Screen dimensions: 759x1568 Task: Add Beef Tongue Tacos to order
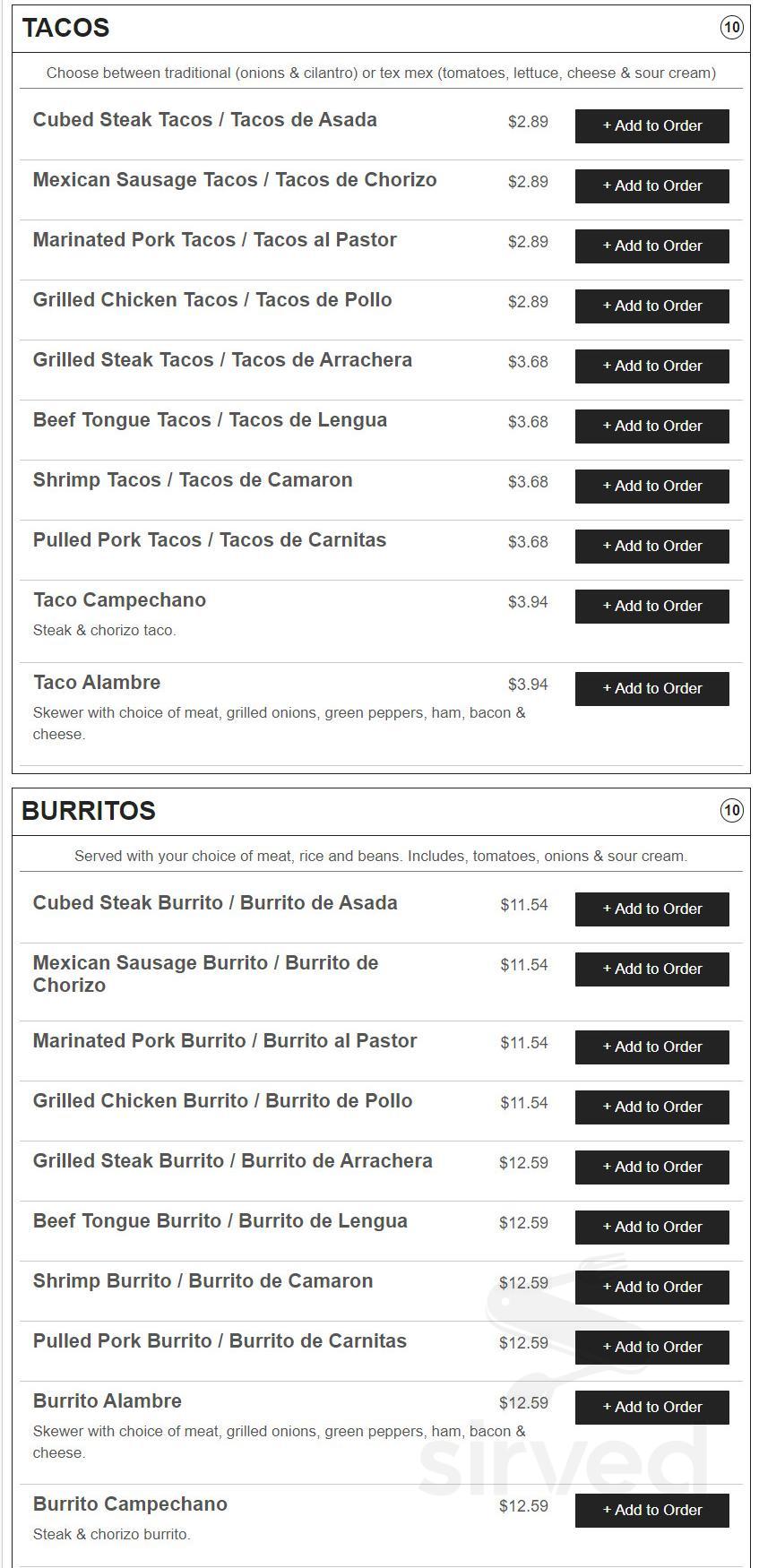(x=651, y=426)
